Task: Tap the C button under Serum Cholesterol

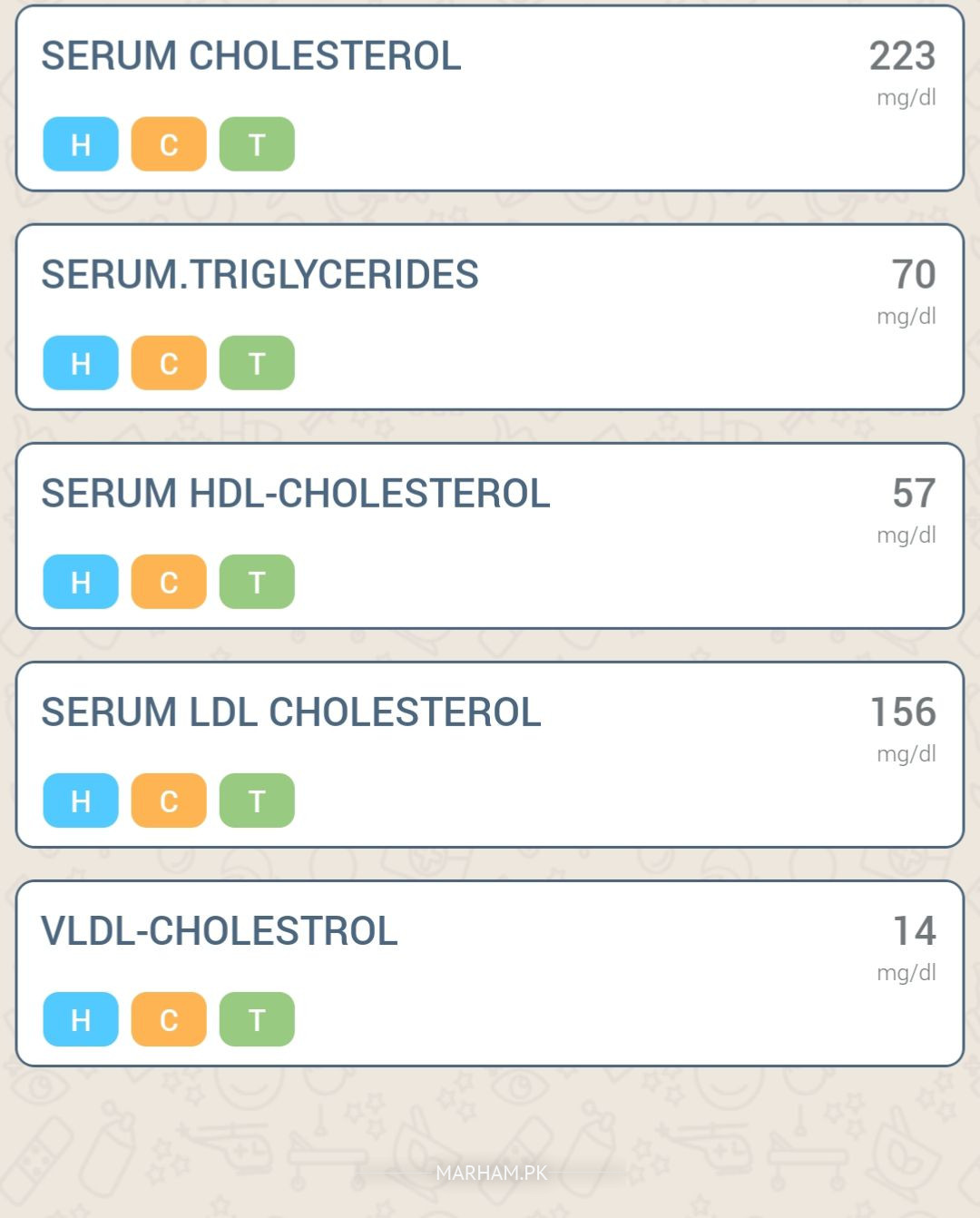Action: pyautogui.click(x=169, y=144)
